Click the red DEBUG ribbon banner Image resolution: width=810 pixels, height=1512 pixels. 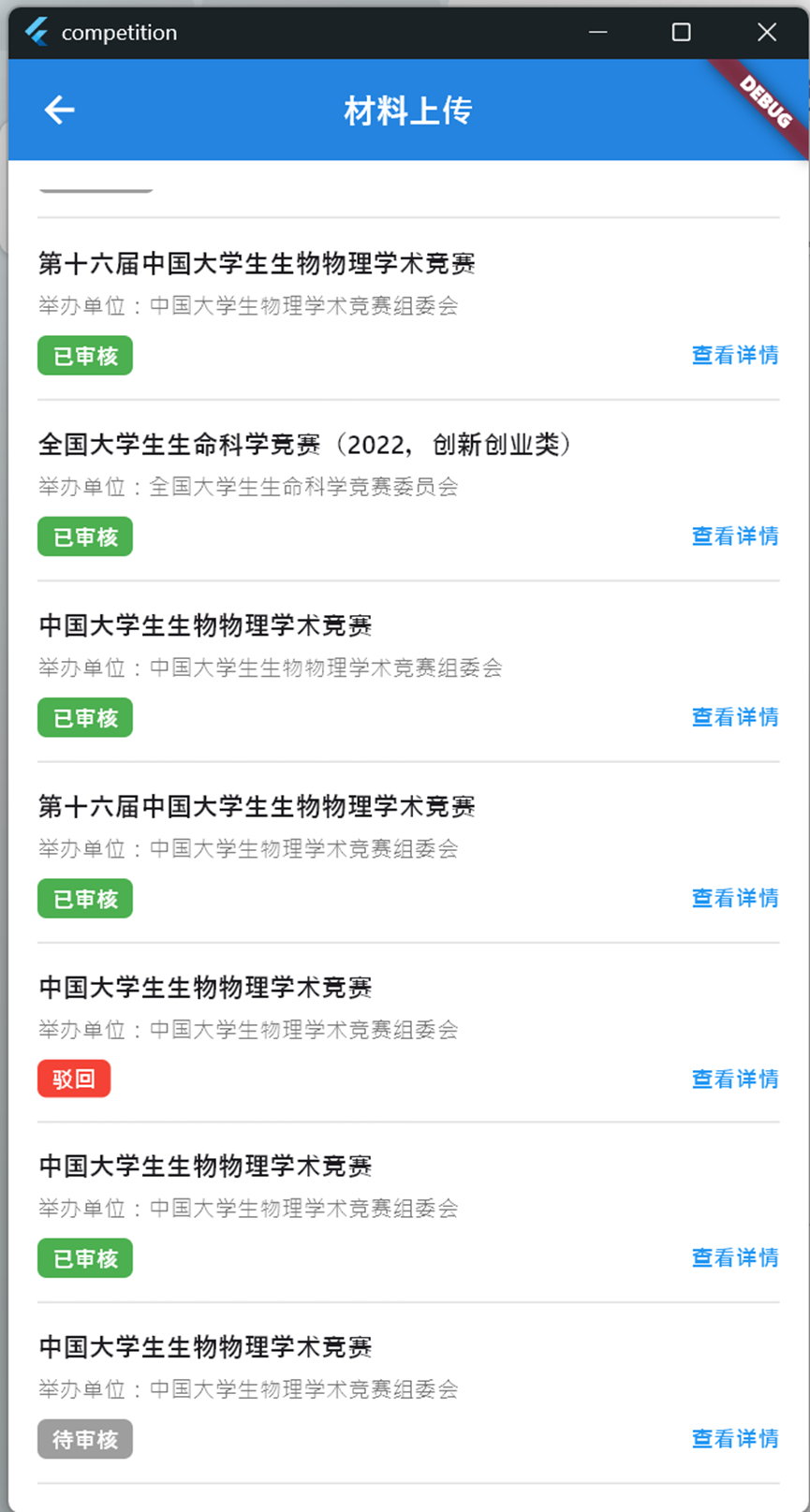766,105
